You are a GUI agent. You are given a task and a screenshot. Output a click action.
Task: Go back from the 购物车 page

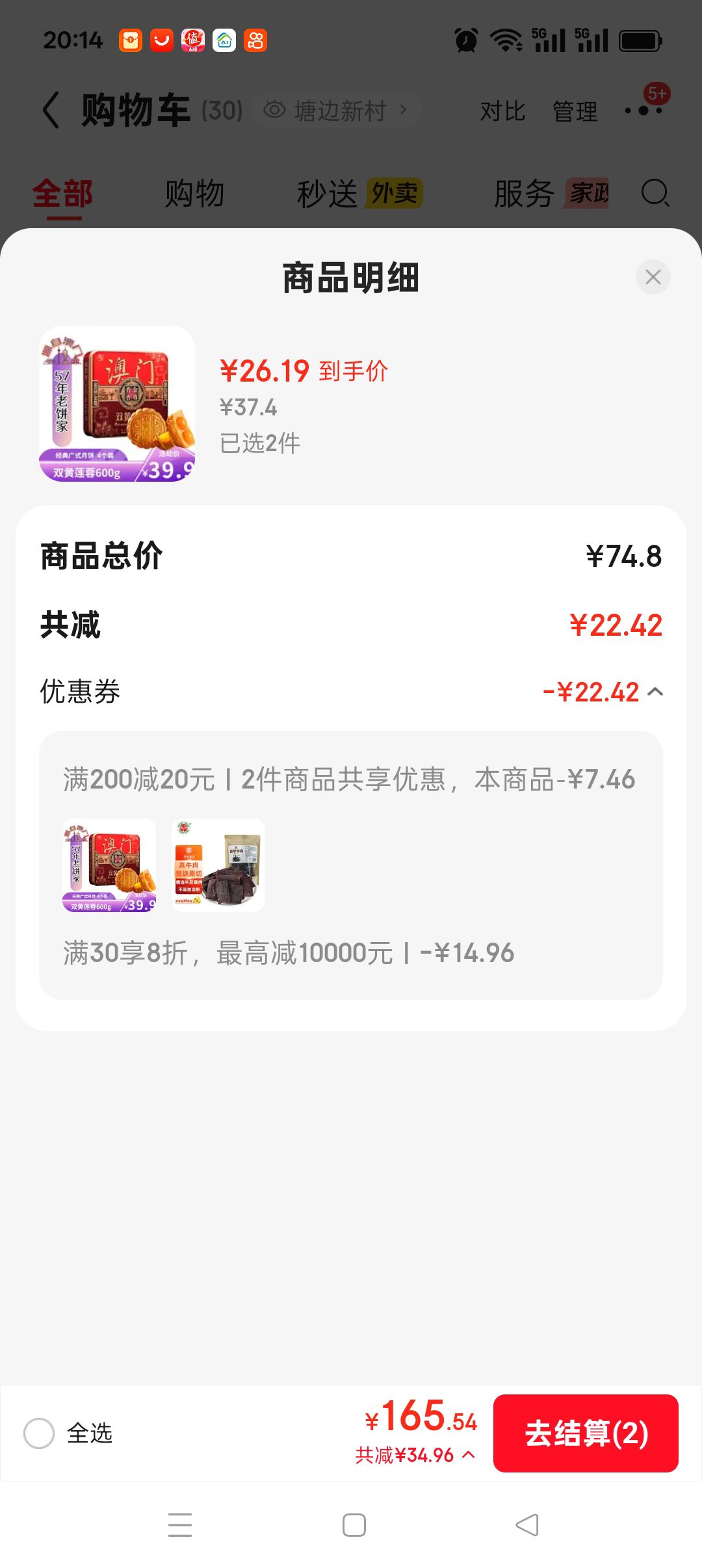point(51,110)
